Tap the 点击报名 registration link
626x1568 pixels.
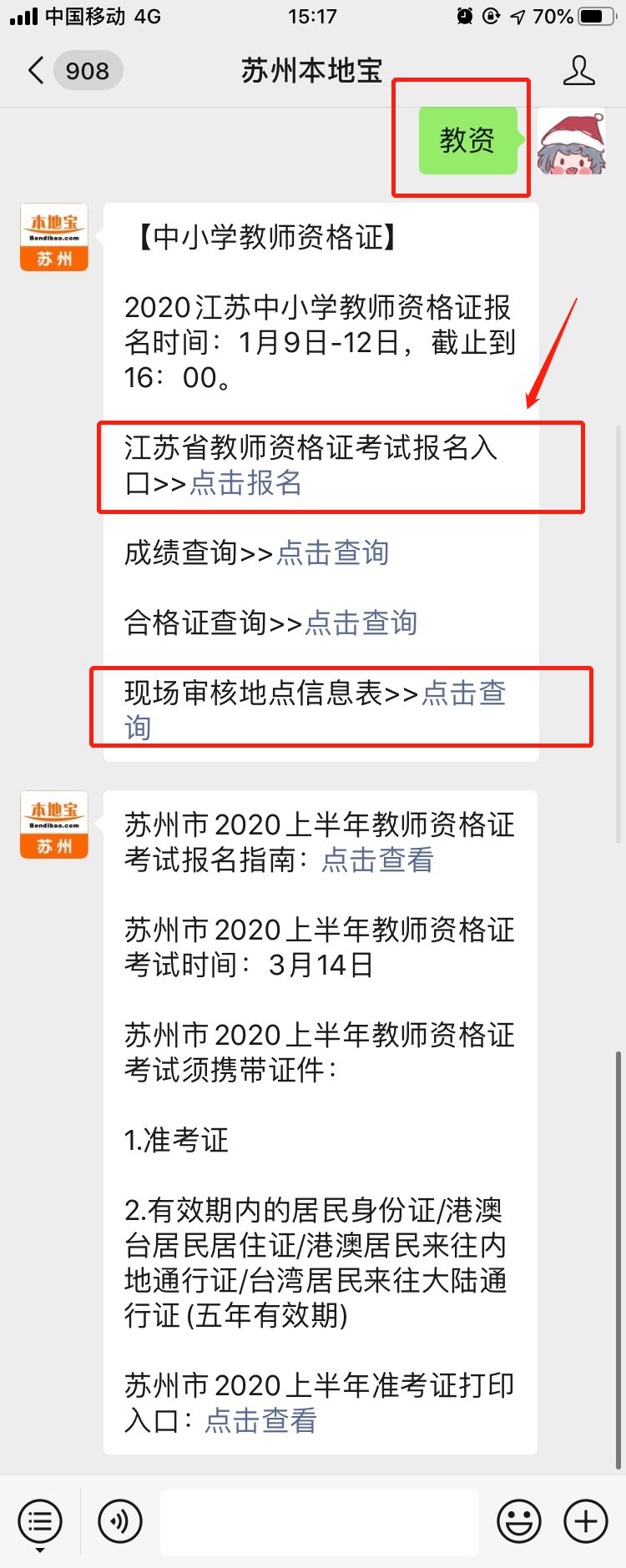[245, 483]
